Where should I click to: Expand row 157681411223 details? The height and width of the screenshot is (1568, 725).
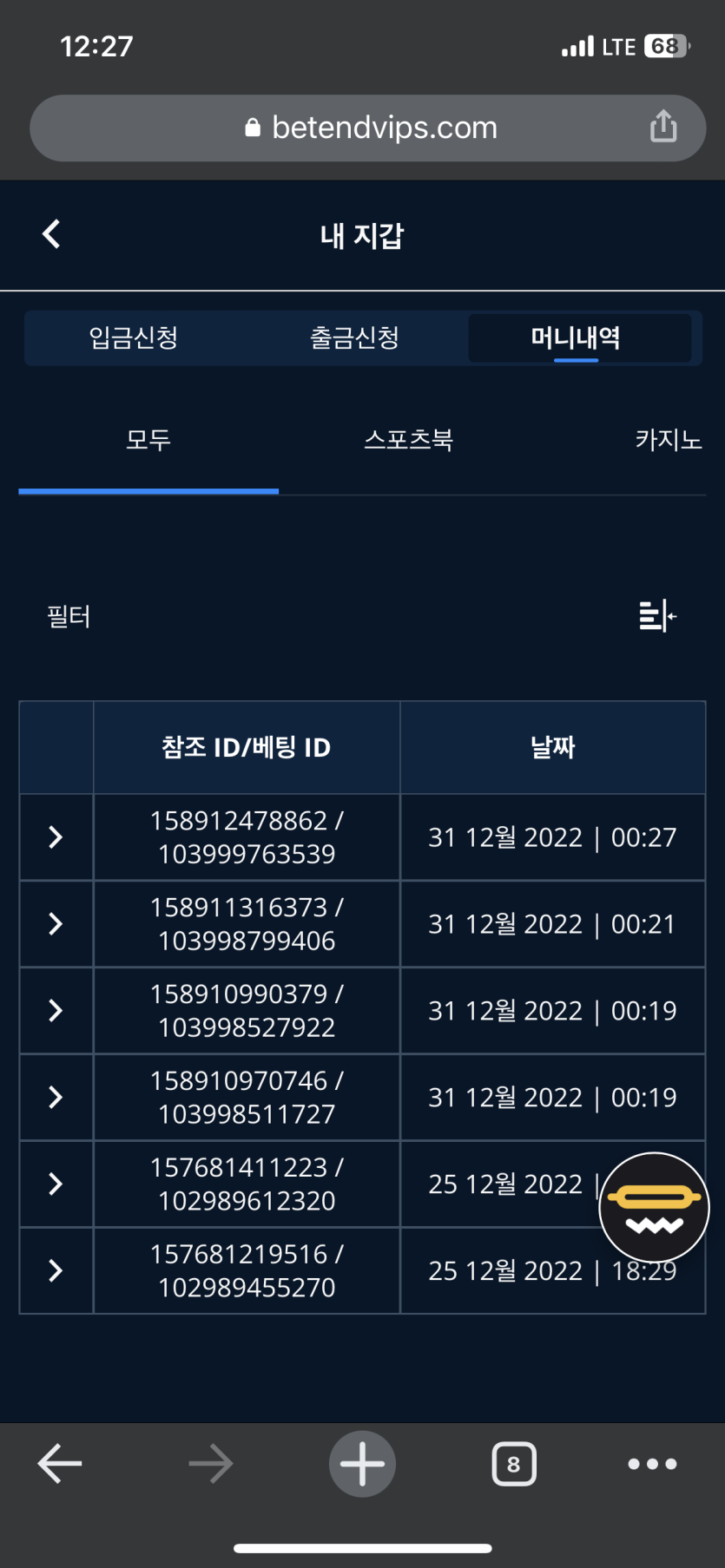[x=56, y=1184]
